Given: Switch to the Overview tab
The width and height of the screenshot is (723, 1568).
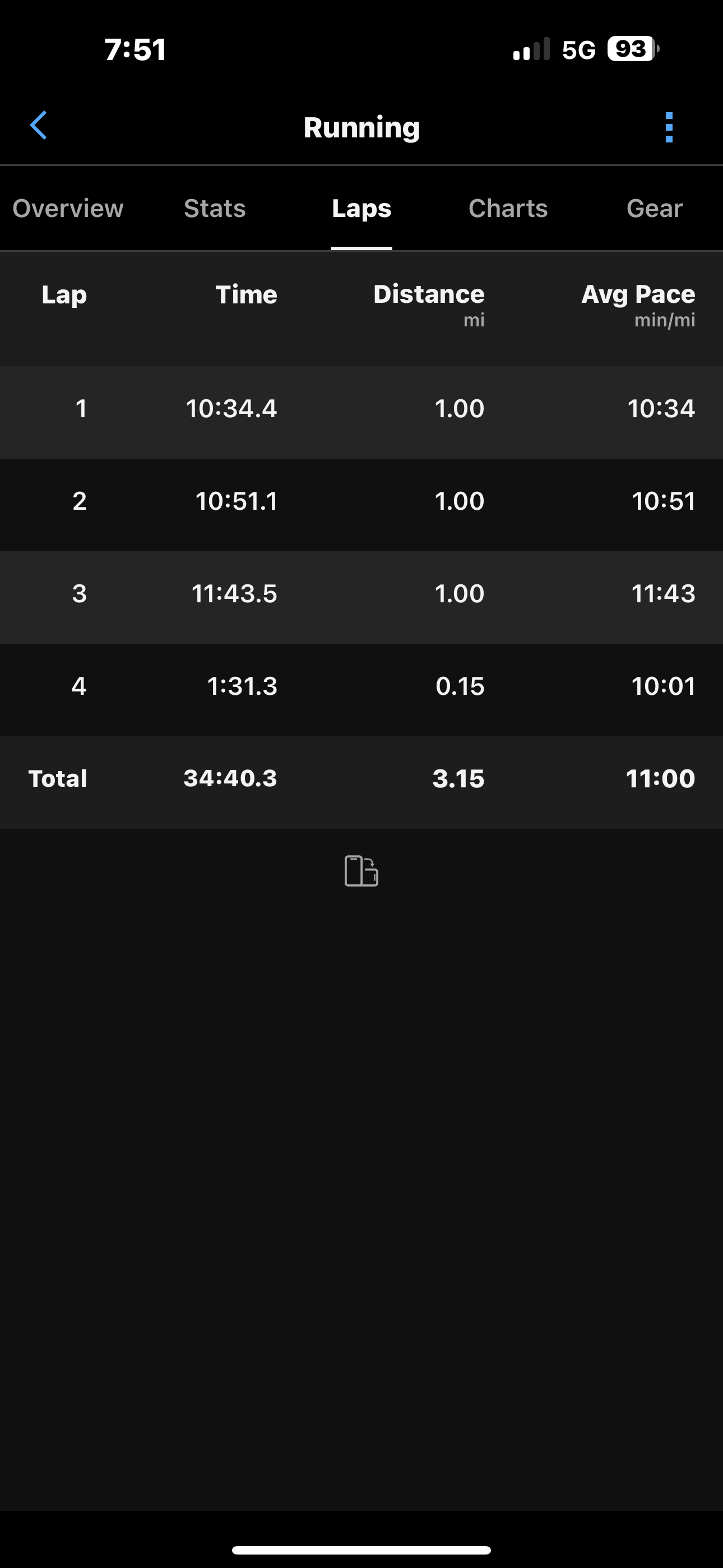Looking at the screenshot, I should [68, 209].
